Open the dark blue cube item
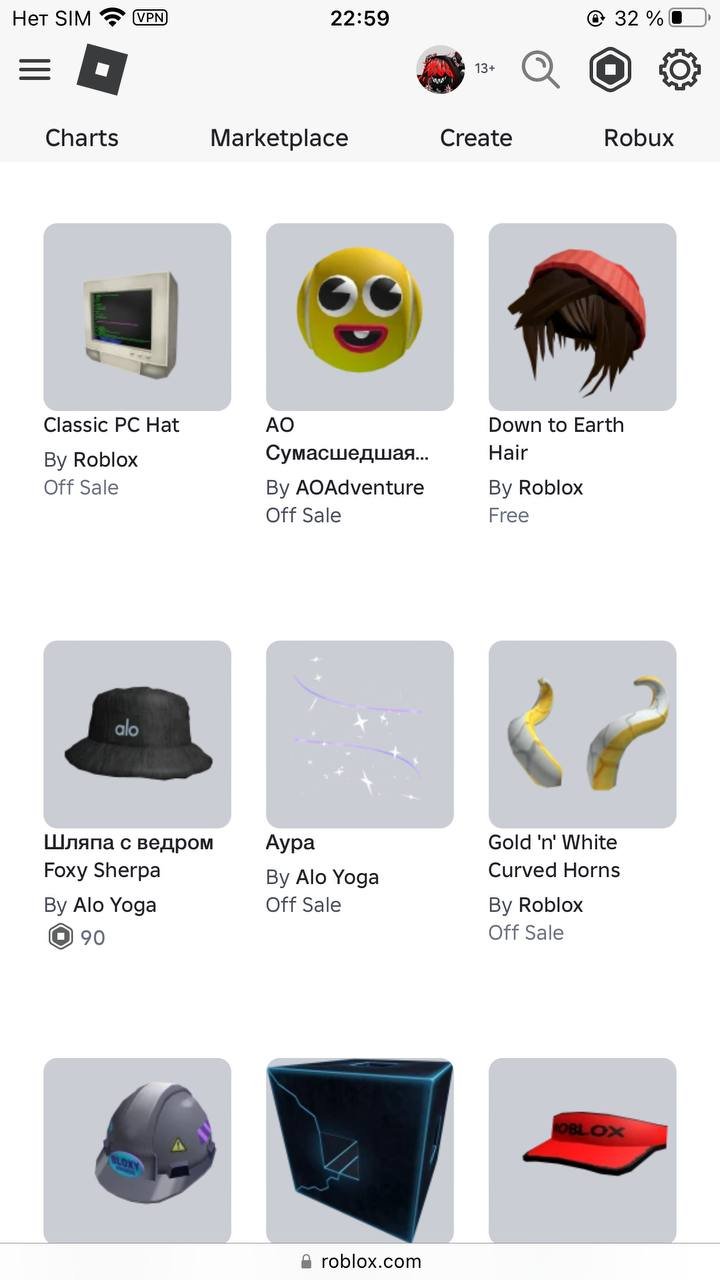Screen dimensions: 720x1280 [359, 1150]
